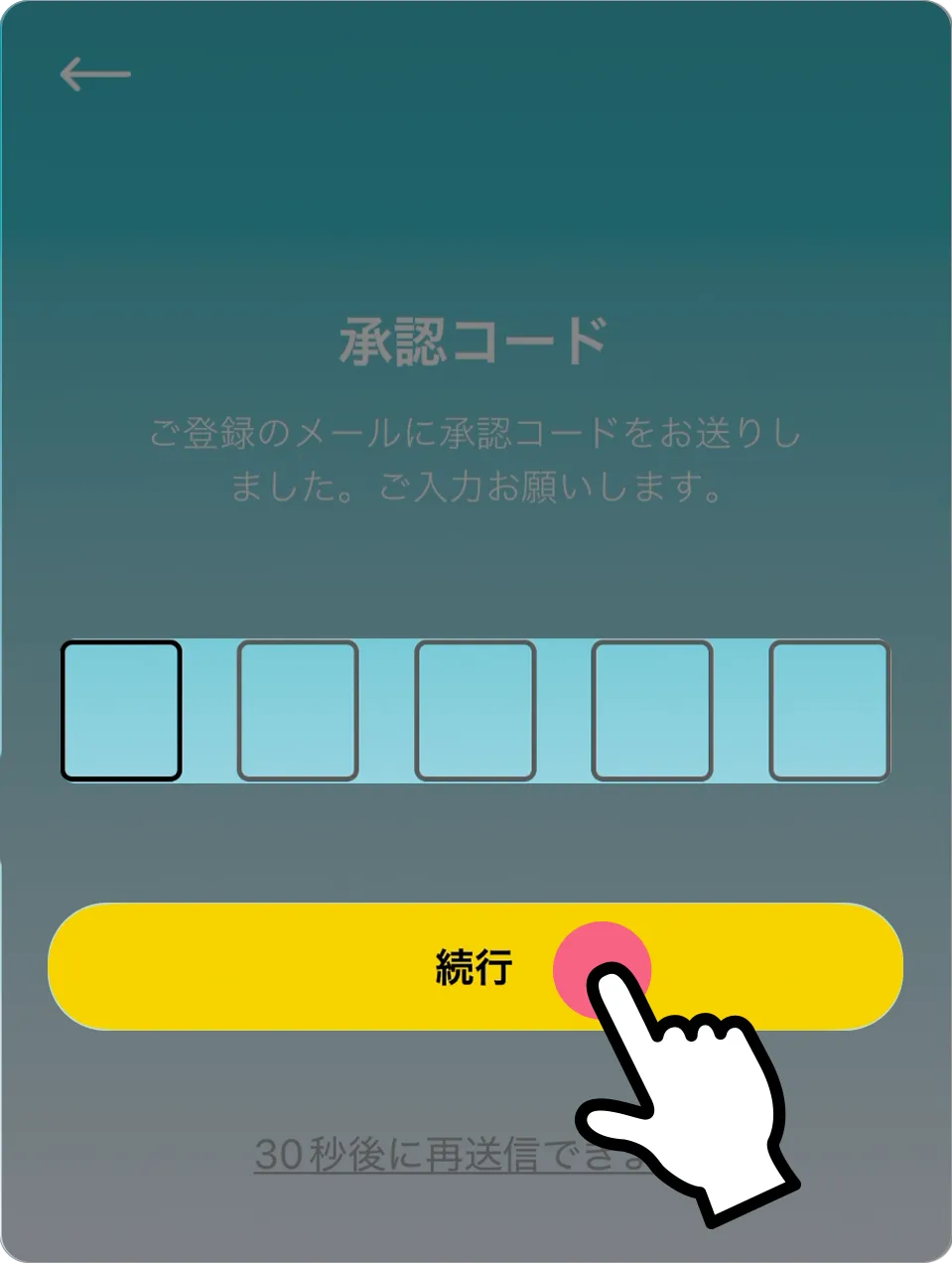Select the second verification code box
This screenshot has height=1263, width=952.
(x=298, y=711)
